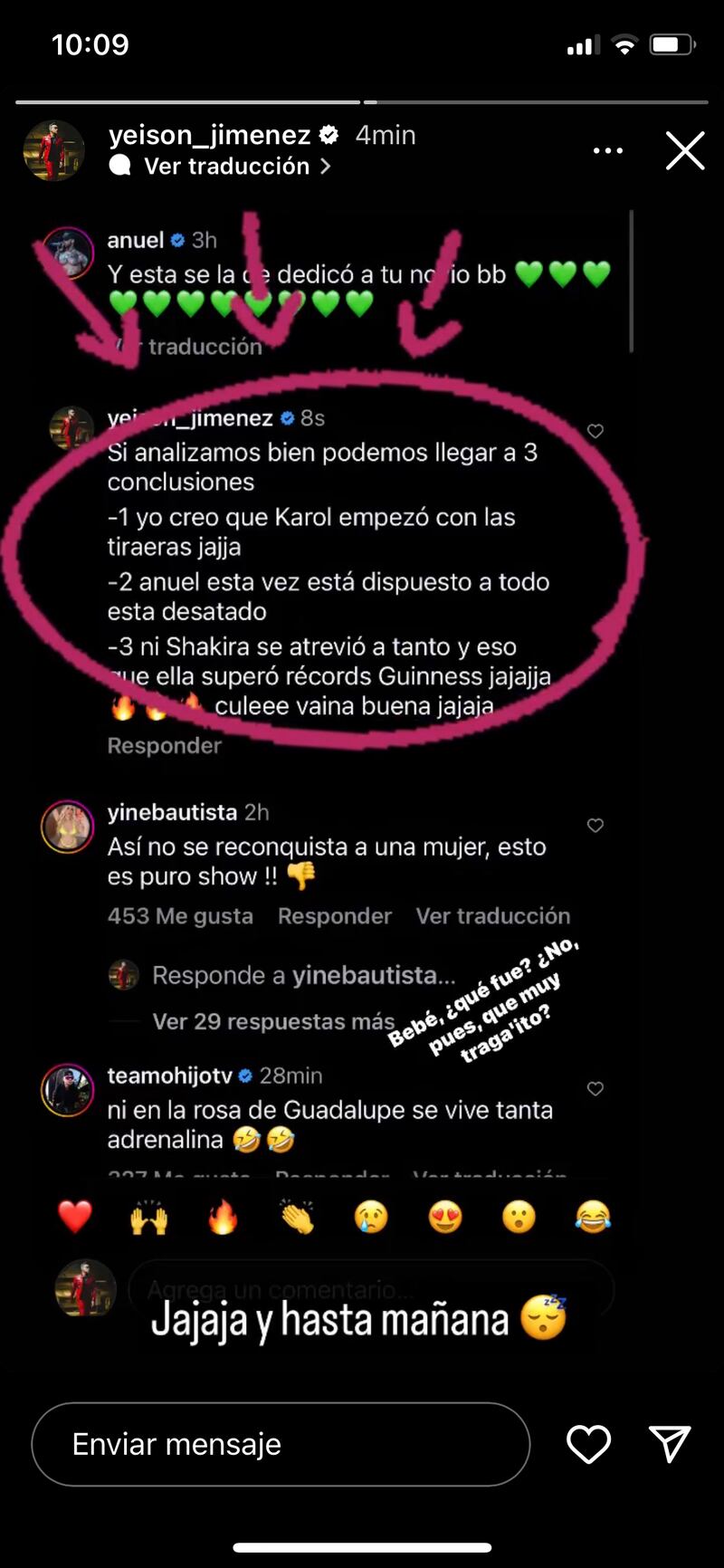Share the story via paper plane icon
The height and width of the screenshot is (1568, 724).
(671, 1444)
